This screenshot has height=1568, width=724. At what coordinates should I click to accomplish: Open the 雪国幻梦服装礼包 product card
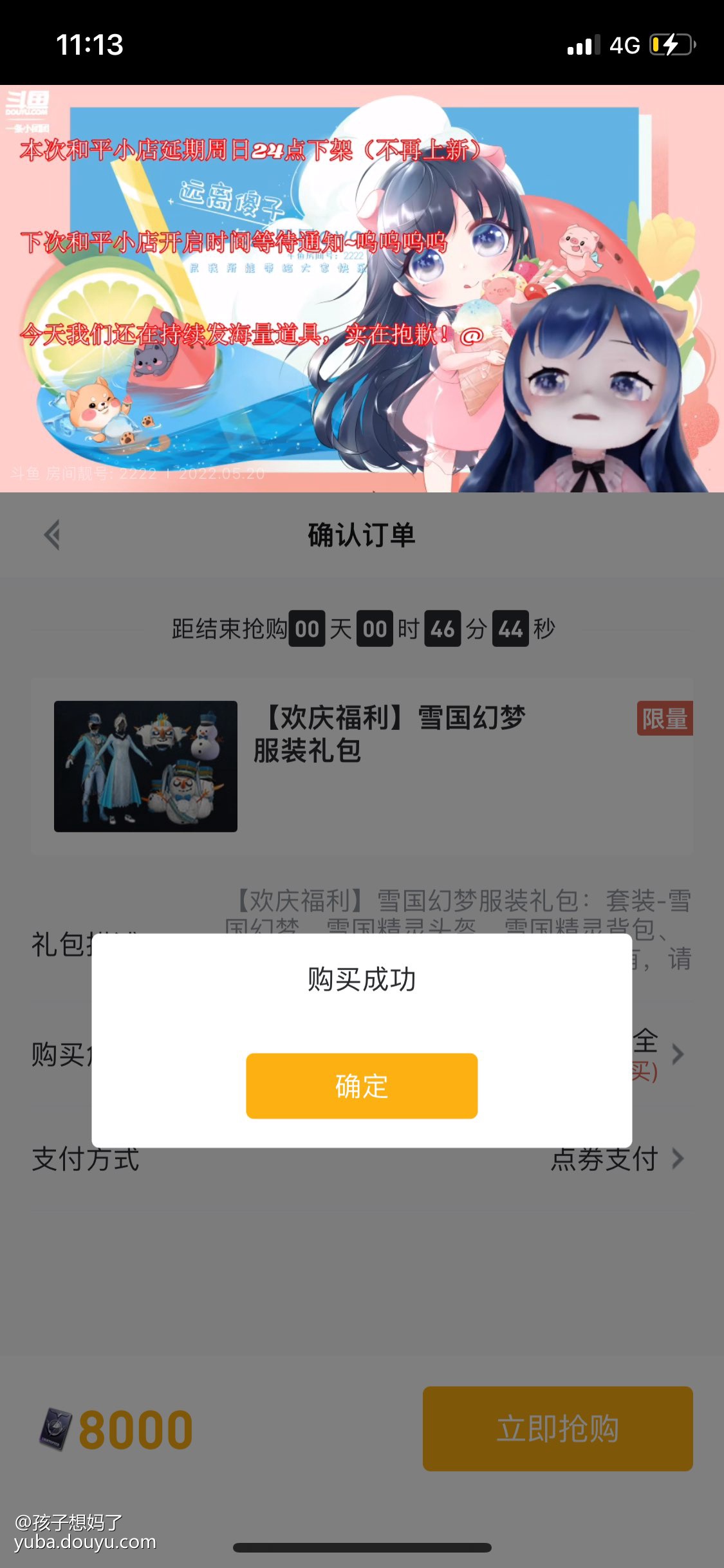(362, 766)
